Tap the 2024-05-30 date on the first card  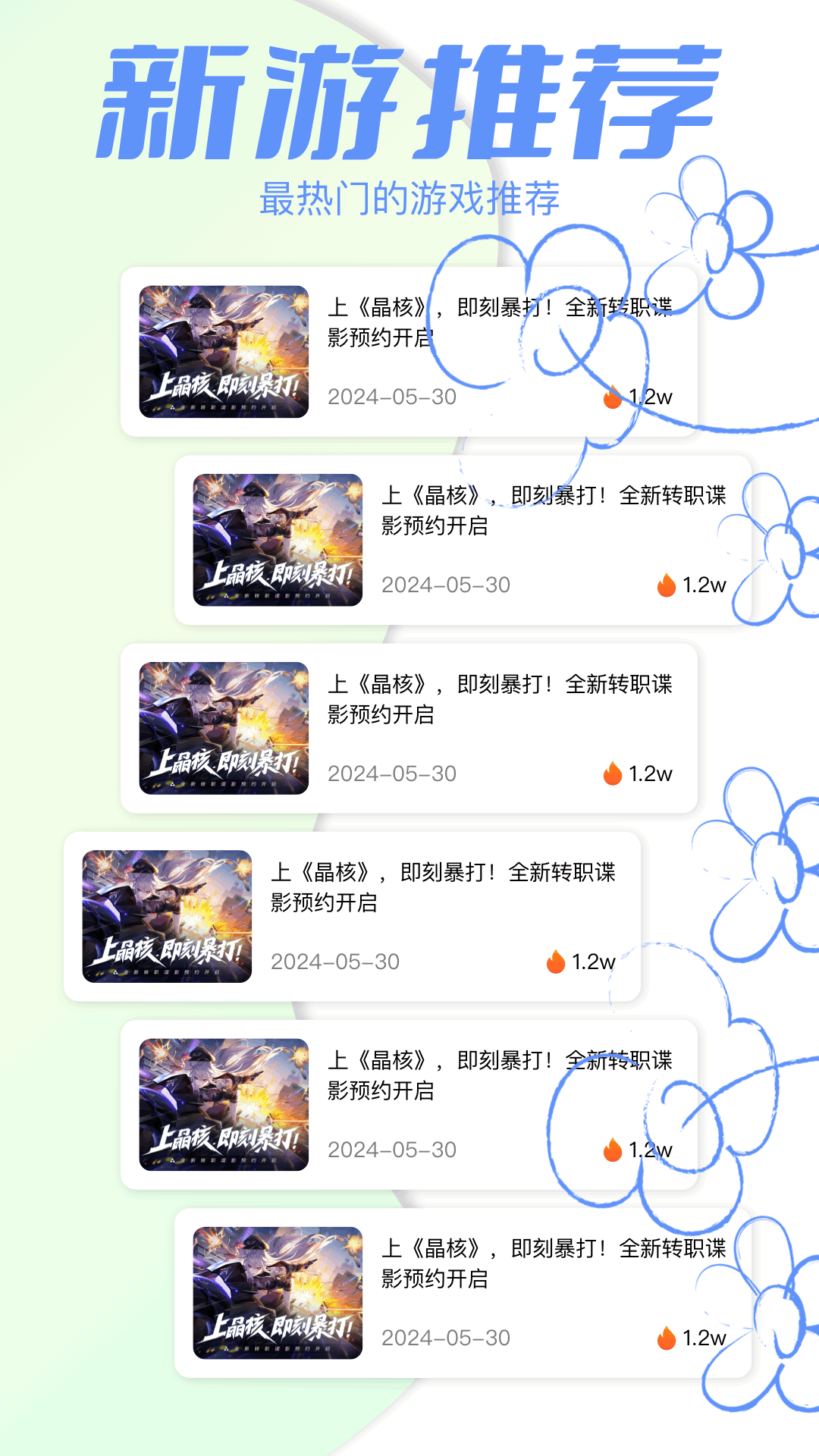(393, 395)
